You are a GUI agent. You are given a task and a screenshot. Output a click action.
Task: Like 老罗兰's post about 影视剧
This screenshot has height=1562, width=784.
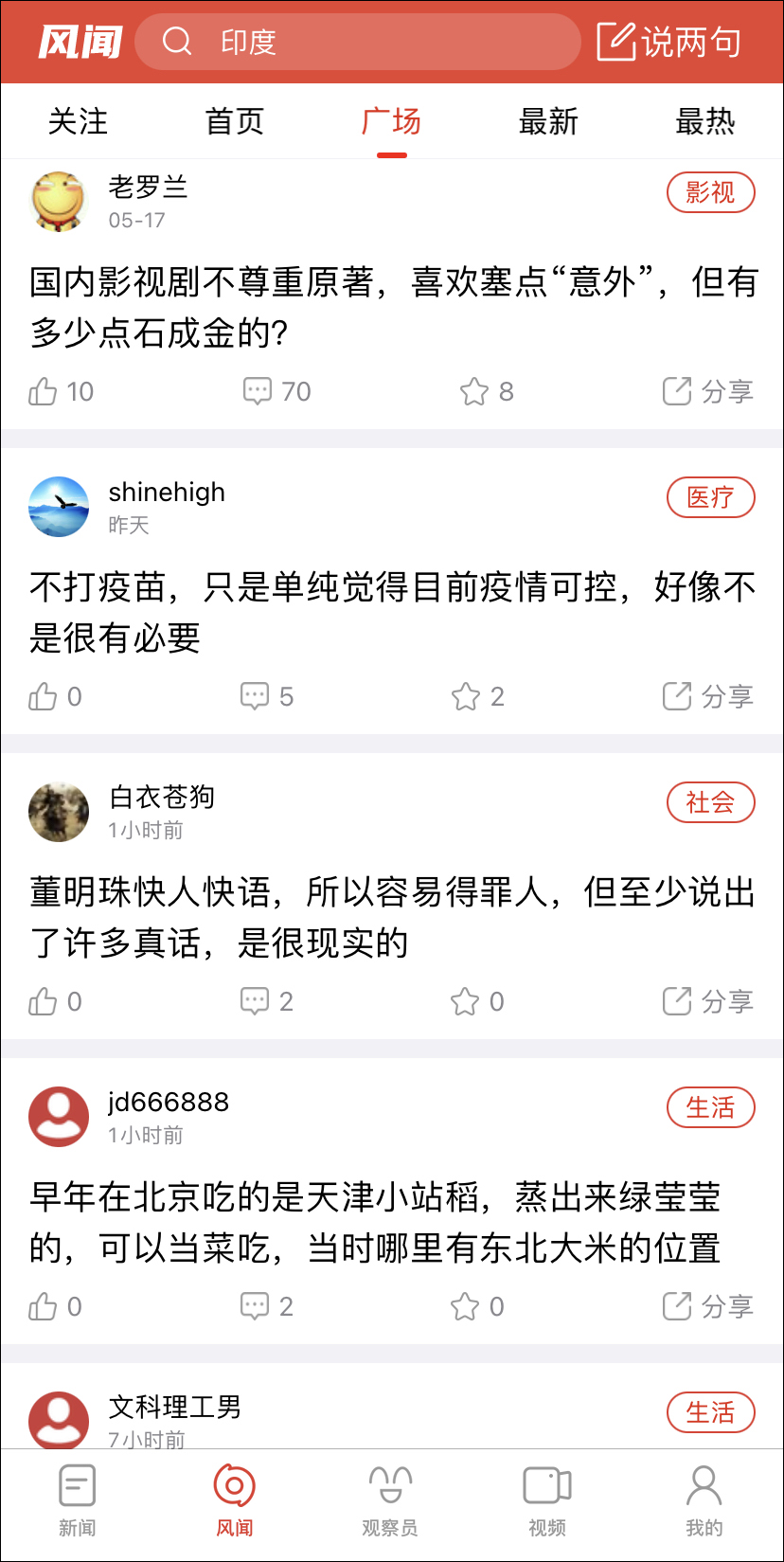(61, 391)
